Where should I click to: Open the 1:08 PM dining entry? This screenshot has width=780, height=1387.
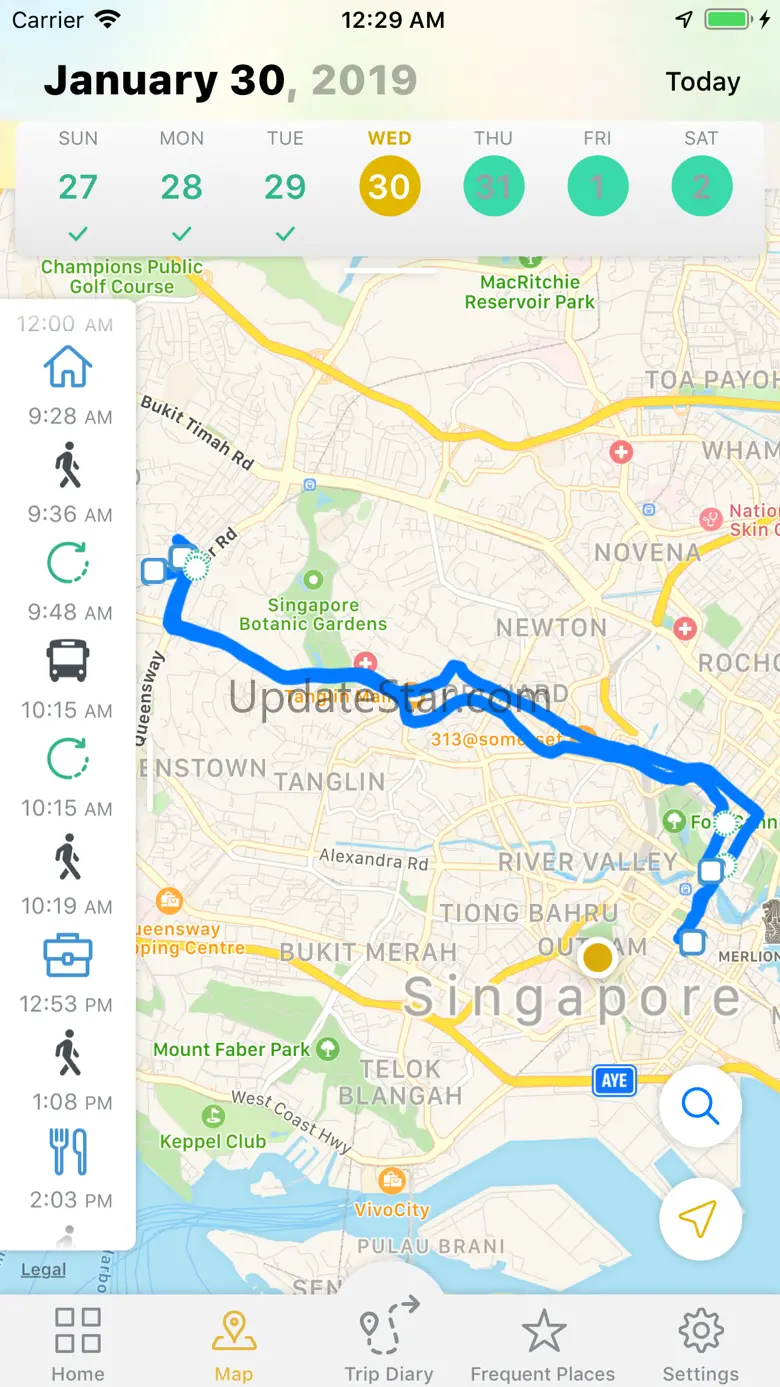coord(68,1151)
